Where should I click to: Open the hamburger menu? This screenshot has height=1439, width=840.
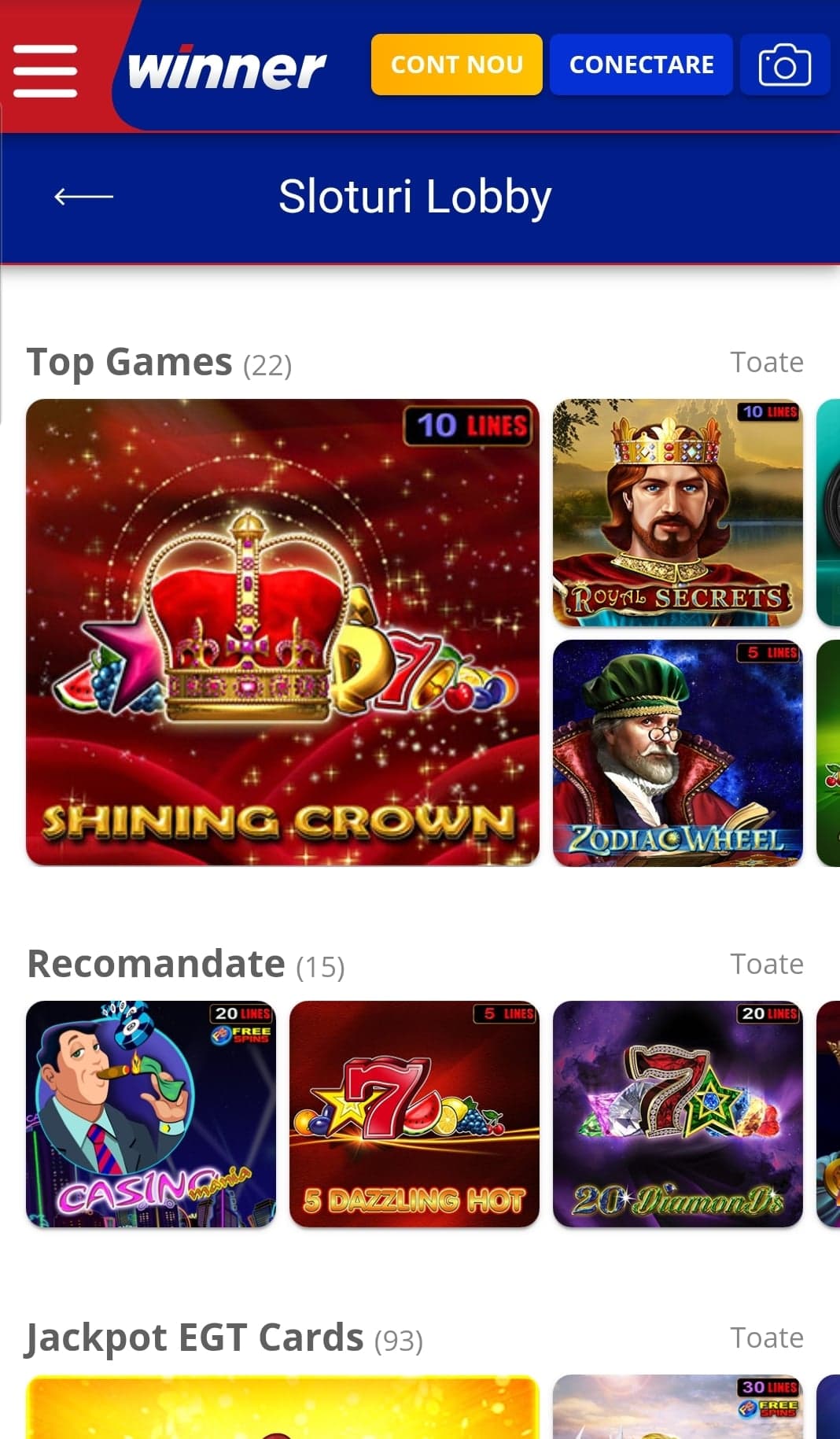(x=46, y=70)
